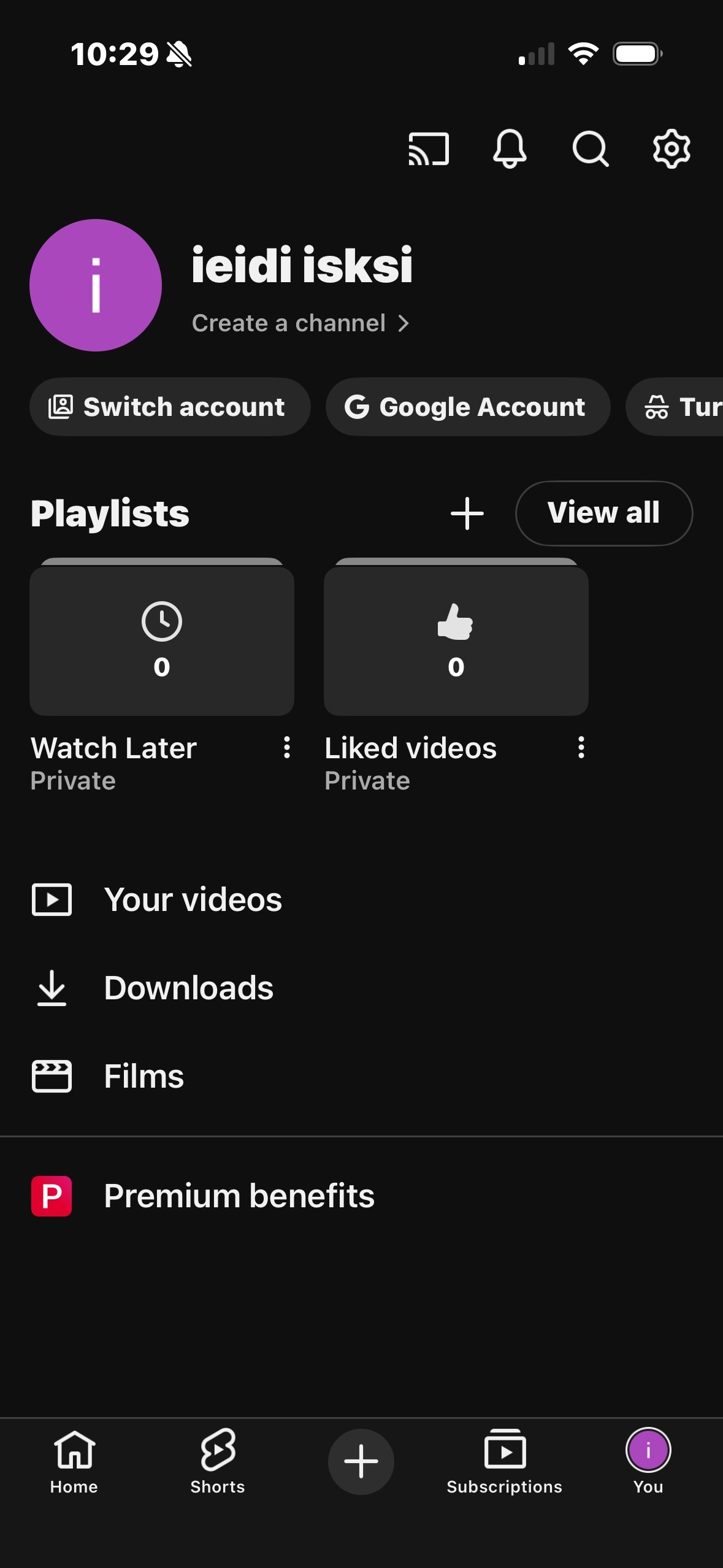Open the Google Account chip
The height and width of the screenshot is (1568, 723).
[x=468, y=407]
